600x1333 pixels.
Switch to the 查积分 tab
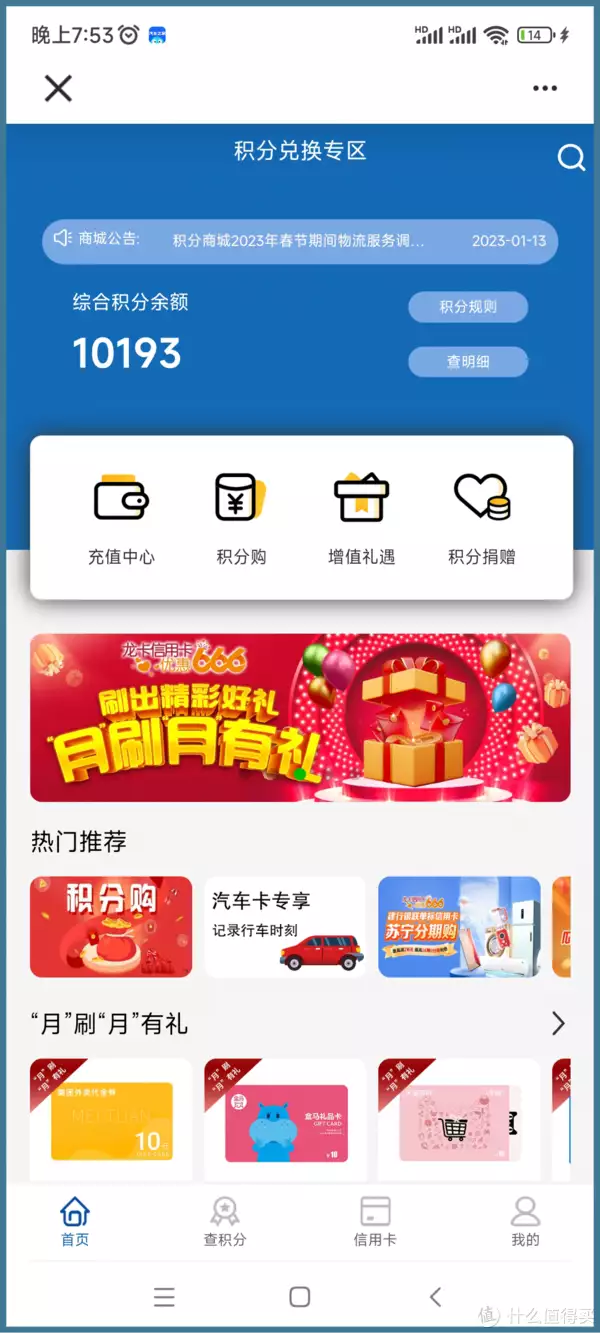(x=224, y=1221)
